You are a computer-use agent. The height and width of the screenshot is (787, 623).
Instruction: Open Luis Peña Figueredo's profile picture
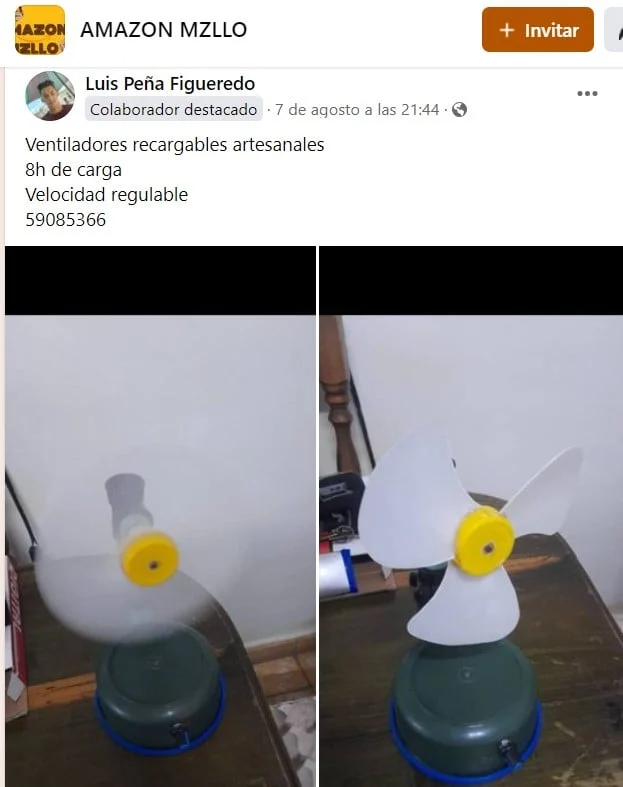pyautogui.click(x=49, y=96)
